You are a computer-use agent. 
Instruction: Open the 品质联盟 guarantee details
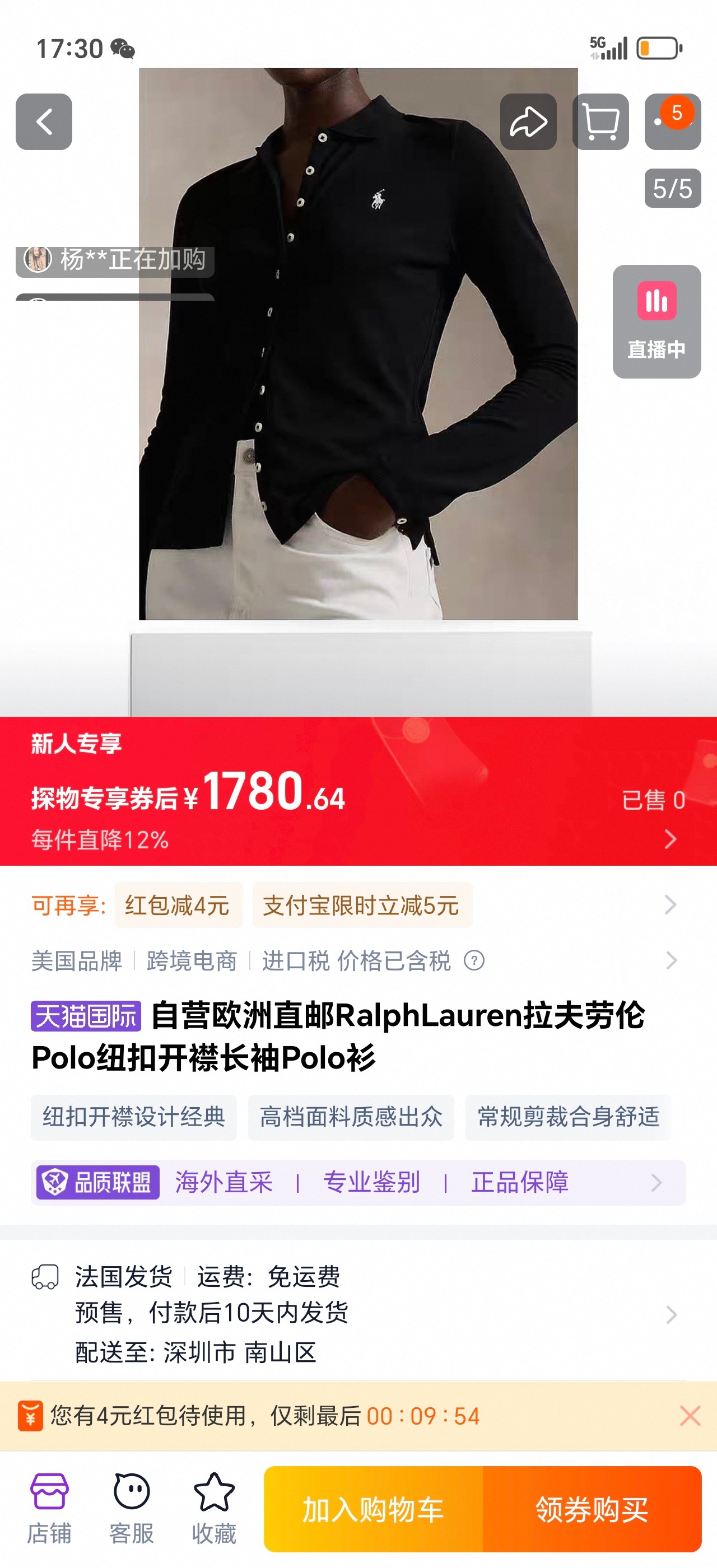(x=358, y=1182)
